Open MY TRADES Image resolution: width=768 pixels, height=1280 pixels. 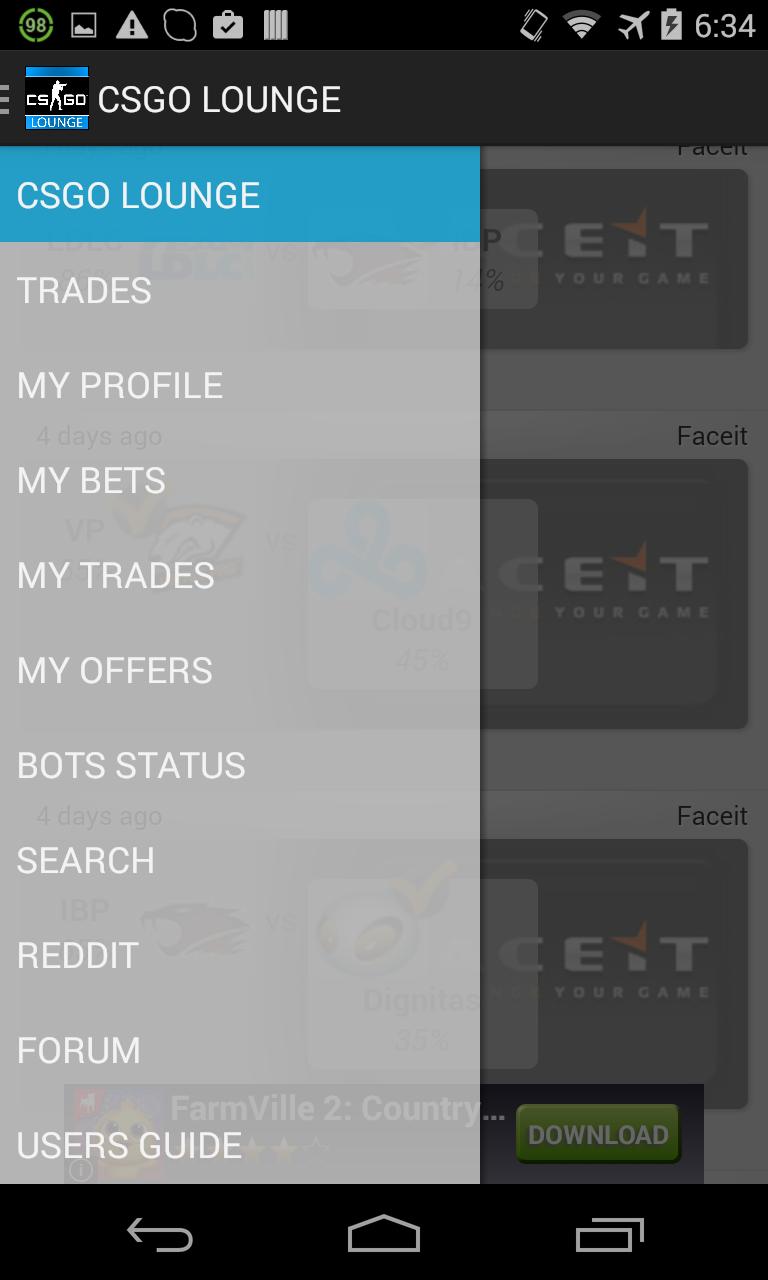239,575
